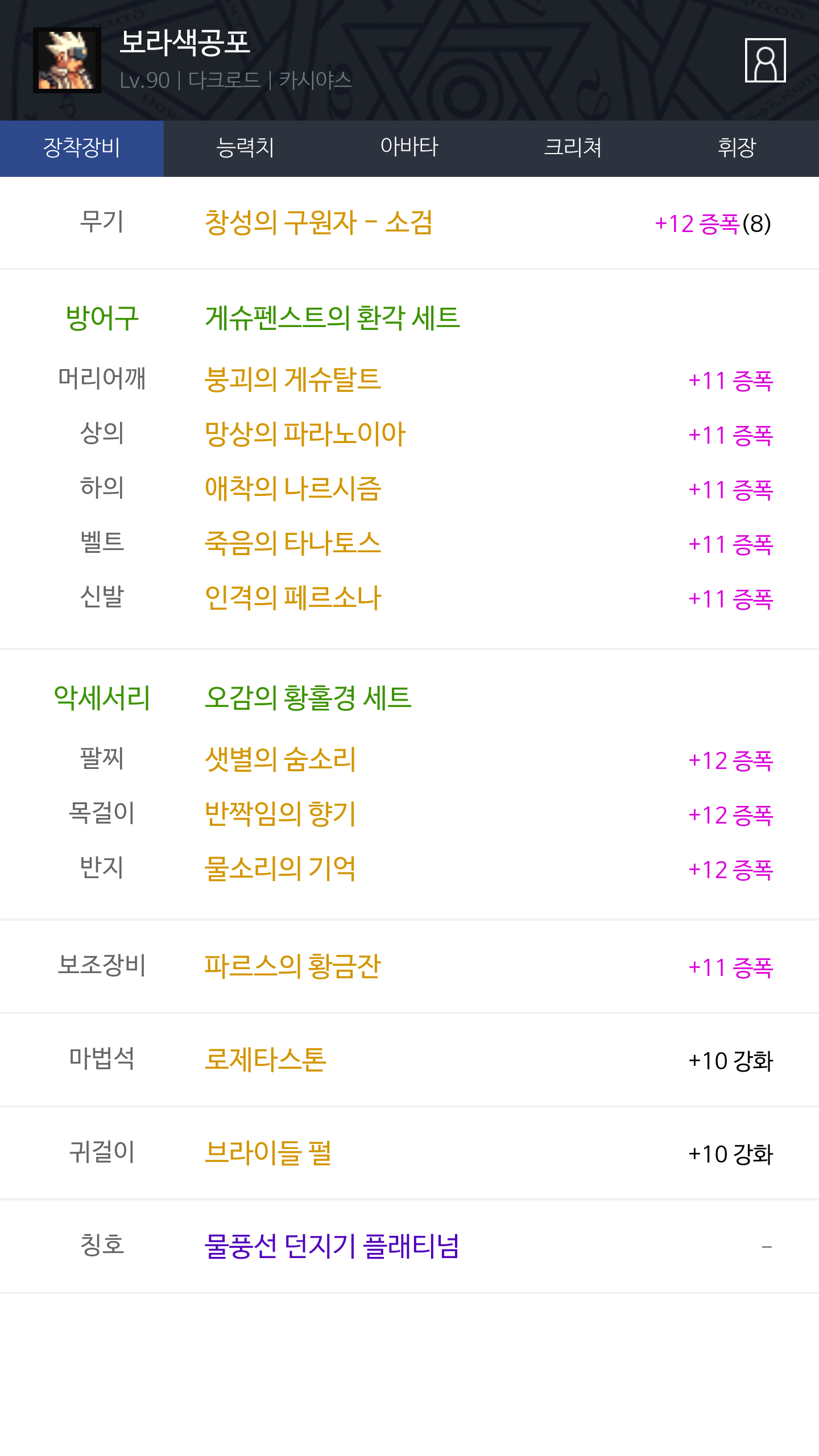The height and width of the screenshot is (1456, 819).
Task: Go to the 휘장 tab
Action: (x=737, y=148)
